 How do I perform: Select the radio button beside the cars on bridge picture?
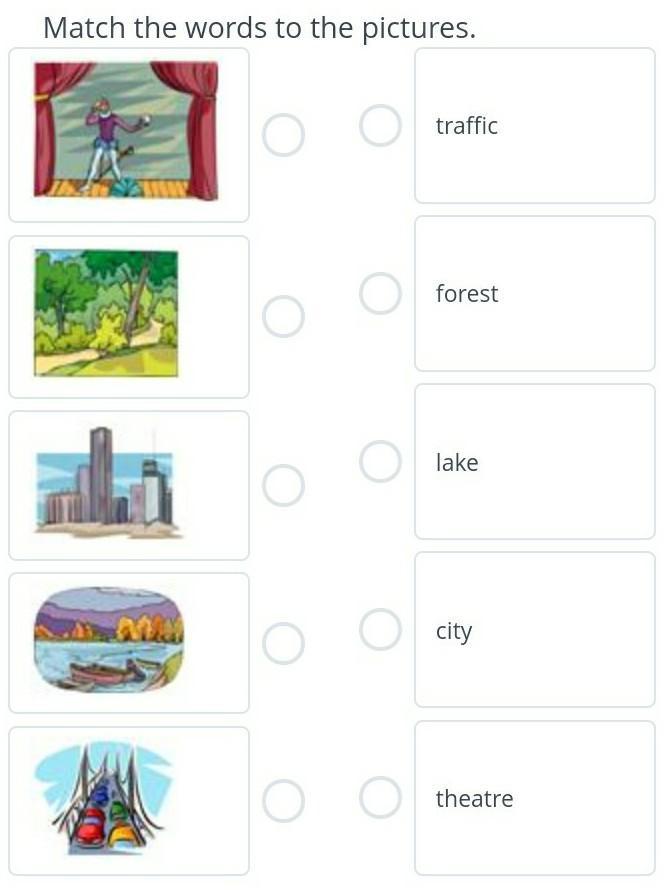pos(283,801)
